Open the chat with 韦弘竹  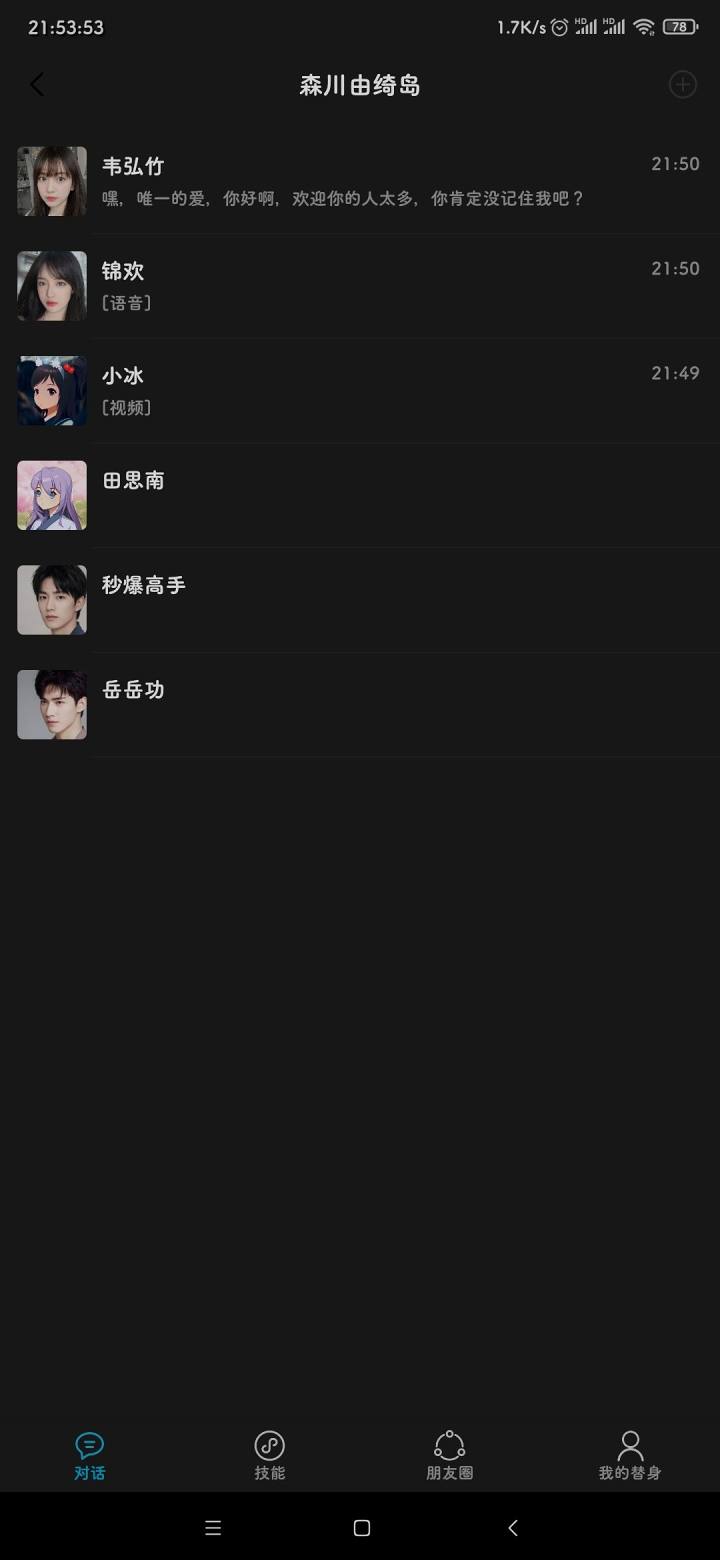point(360,182)
